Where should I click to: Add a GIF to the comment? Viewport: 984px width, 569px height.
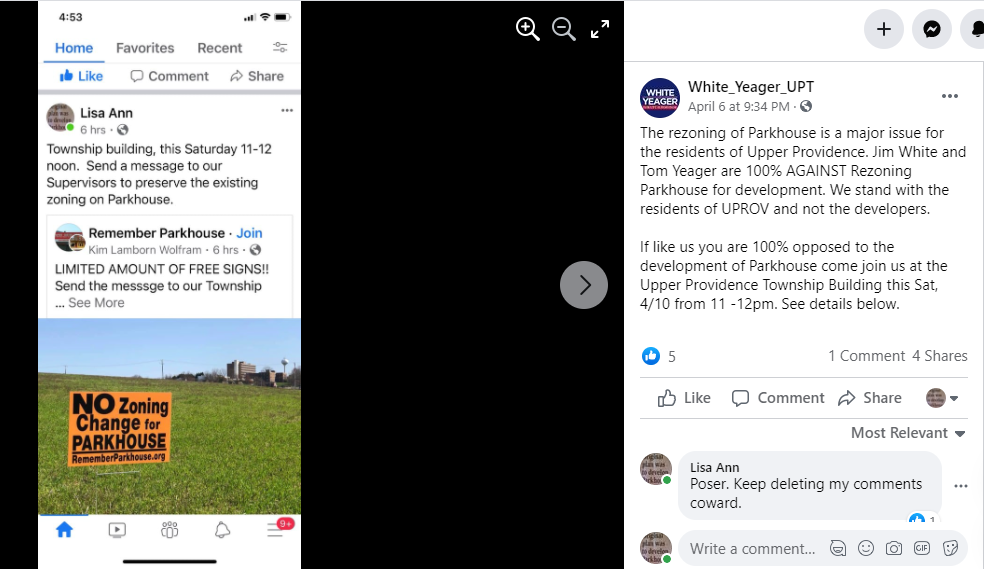tap(922, 548)
